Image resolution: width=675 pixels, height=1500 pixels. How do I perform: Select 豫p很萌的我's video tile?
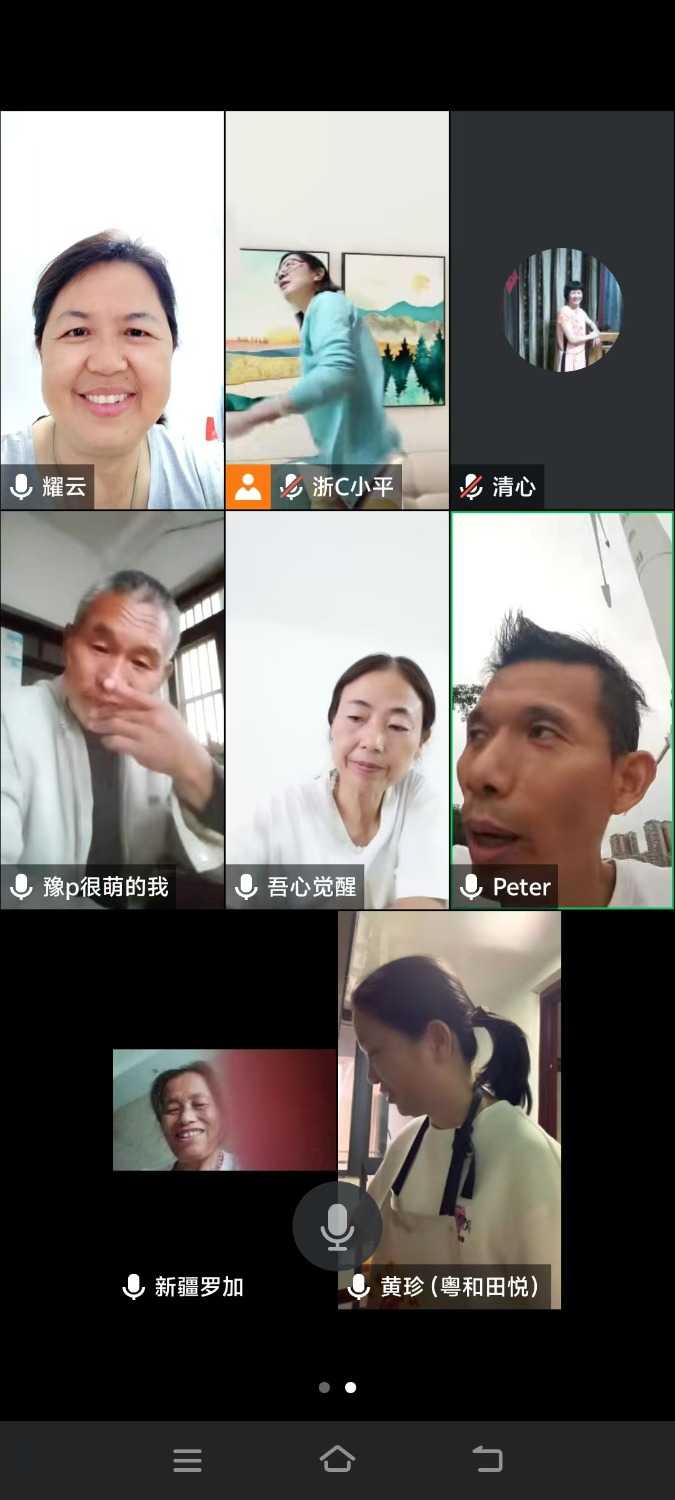pos(112,710)
